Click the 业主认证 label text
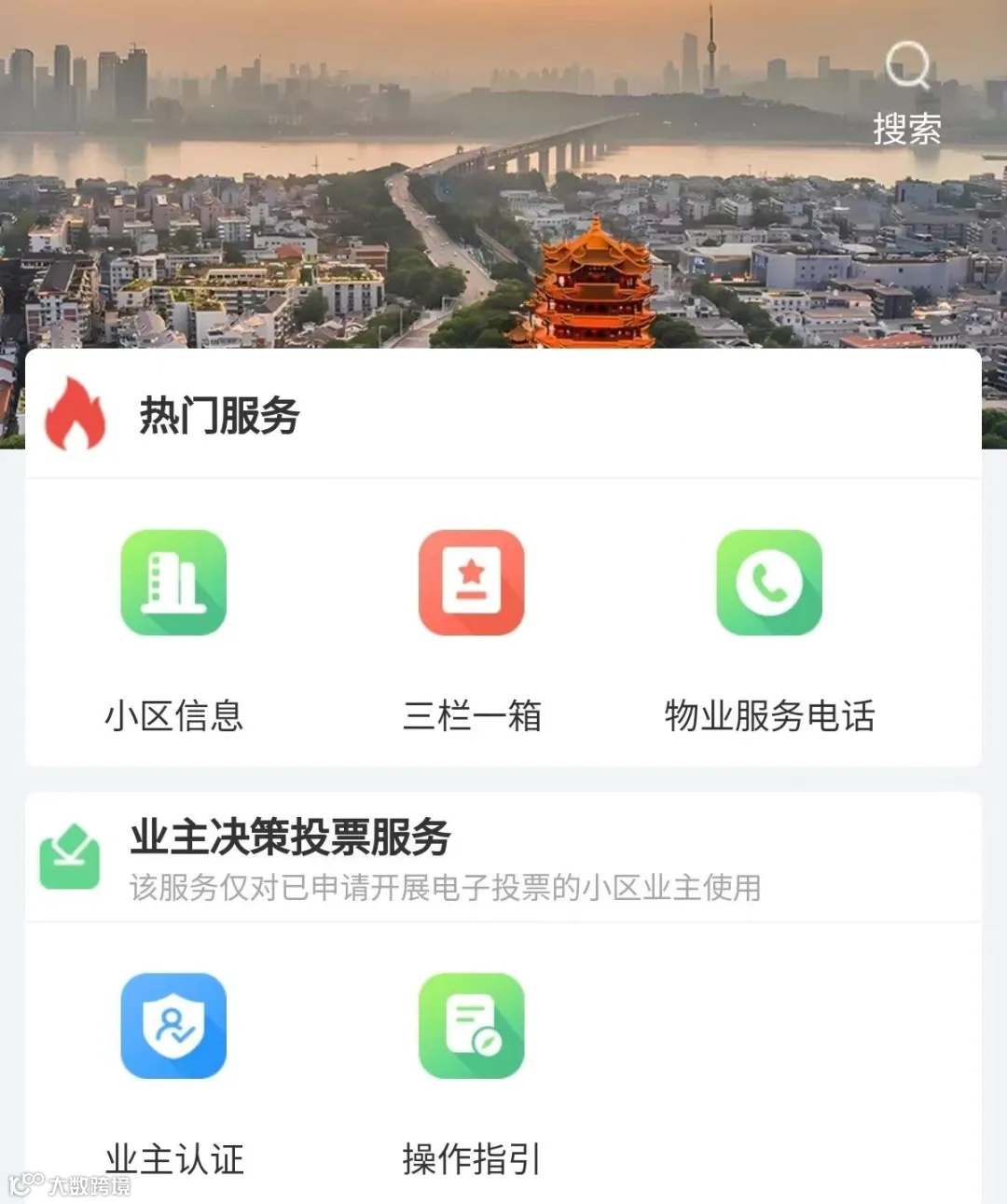The width and height of the screenshot is (1007, 1204). point(175,1159)
